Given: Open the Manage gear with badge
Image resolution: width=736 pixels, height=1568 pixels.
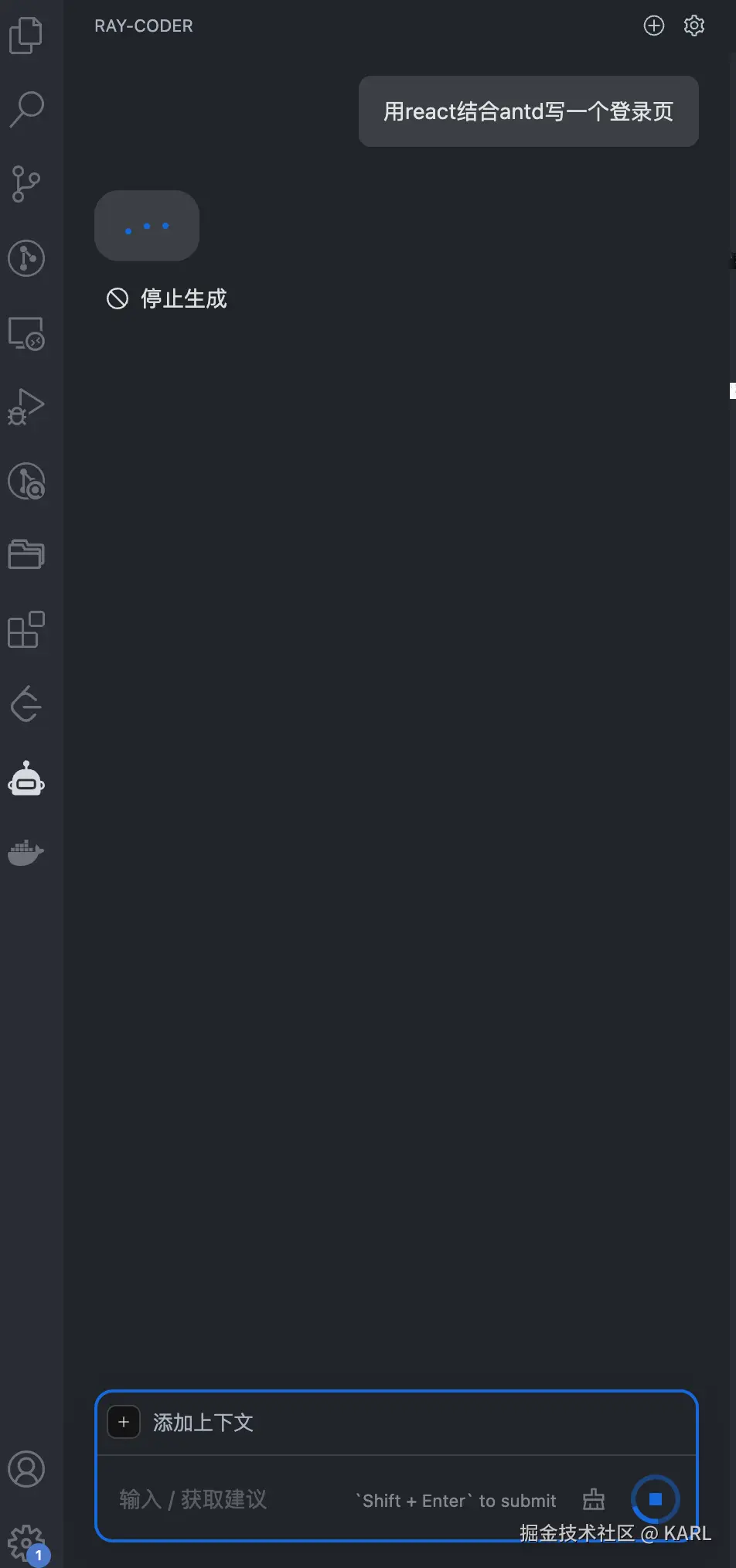Looking at the screenshot, I should tap(26, 1542).
